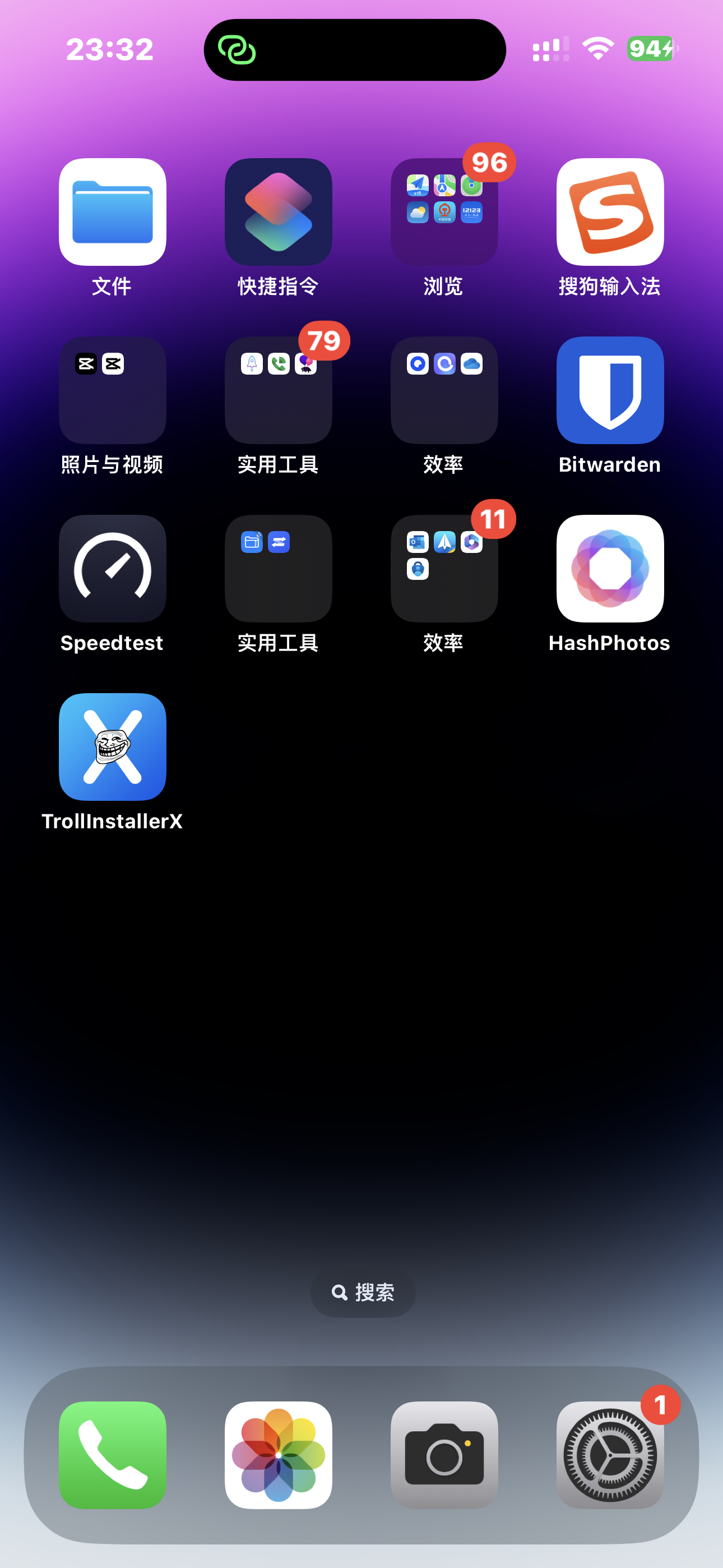The image size is (723, 1568).
Task: Open the 文件 app
Action: point(113,212)
